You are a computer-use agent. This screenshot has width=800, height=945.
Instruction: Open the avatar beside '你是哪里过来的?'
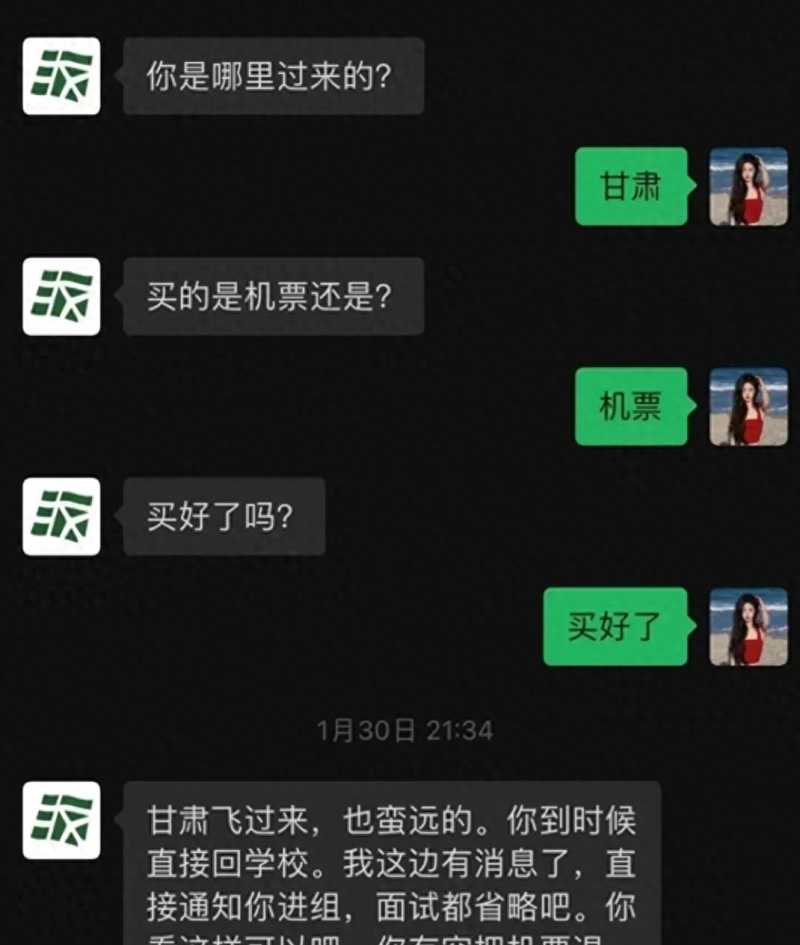[x=61, y=76]
